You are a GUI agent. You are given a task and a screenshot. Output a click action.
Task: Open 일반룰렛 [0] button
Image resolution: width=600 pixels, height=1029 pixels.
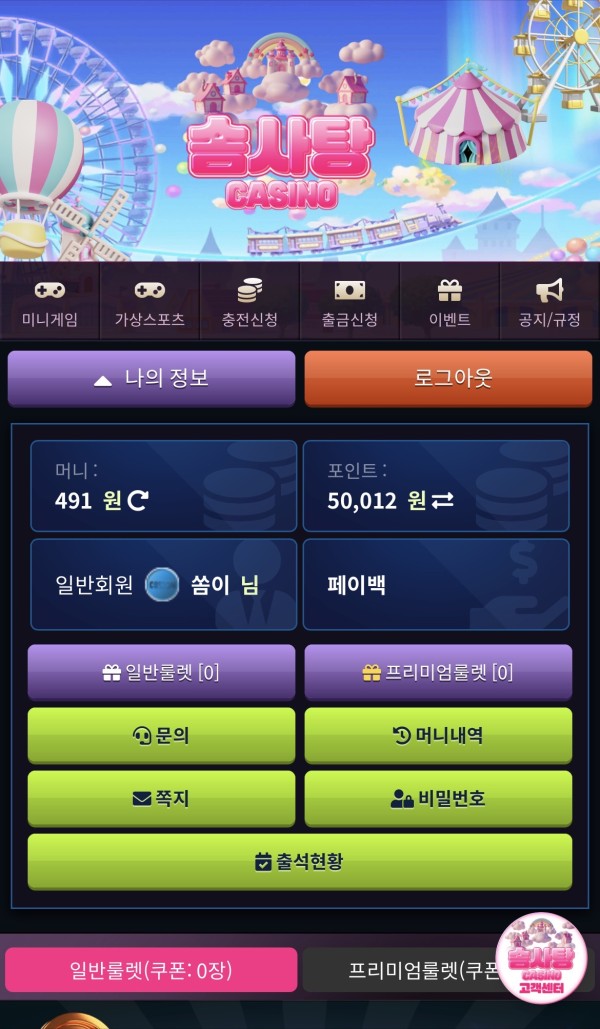click(x=162, y=672)
